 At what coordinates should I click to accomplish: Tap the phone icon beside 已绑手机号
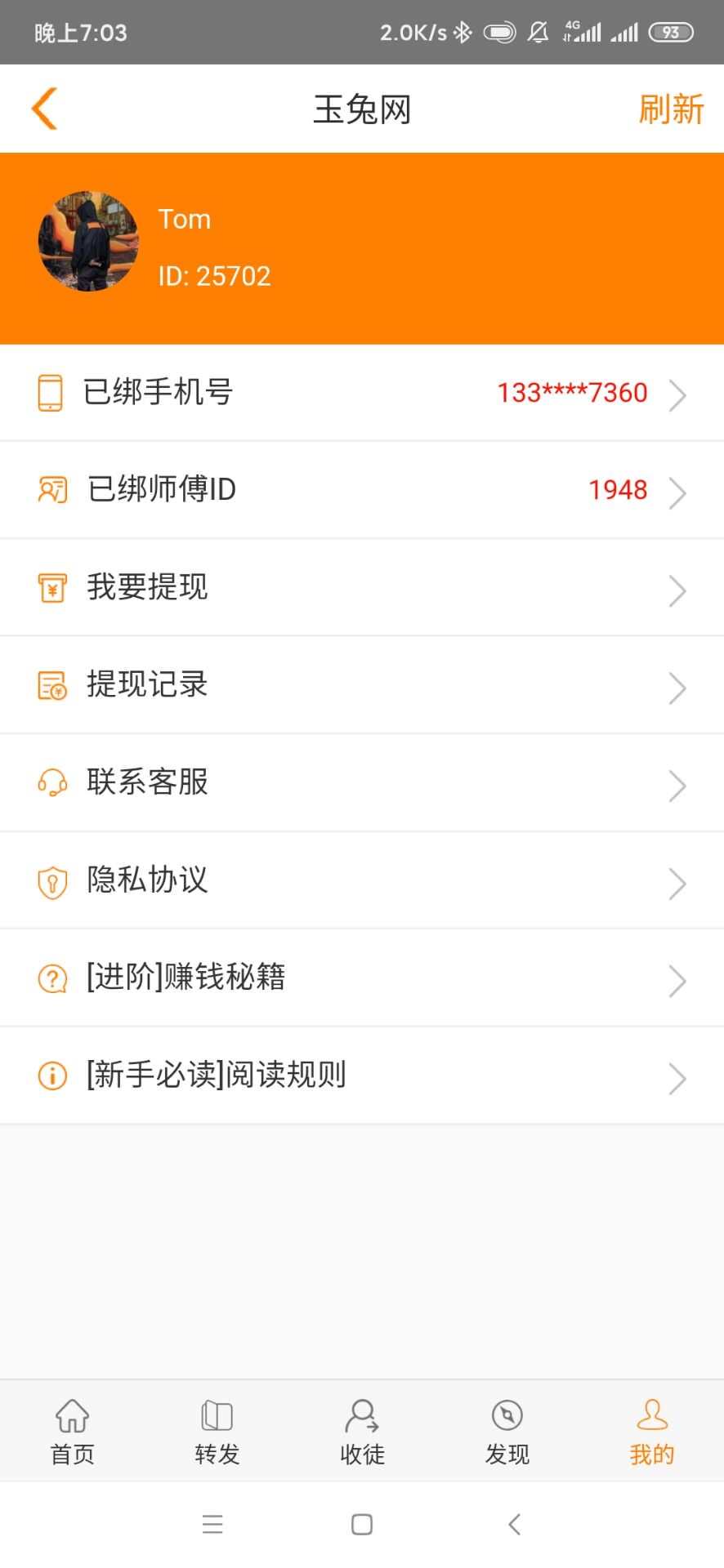pos(52,392)
